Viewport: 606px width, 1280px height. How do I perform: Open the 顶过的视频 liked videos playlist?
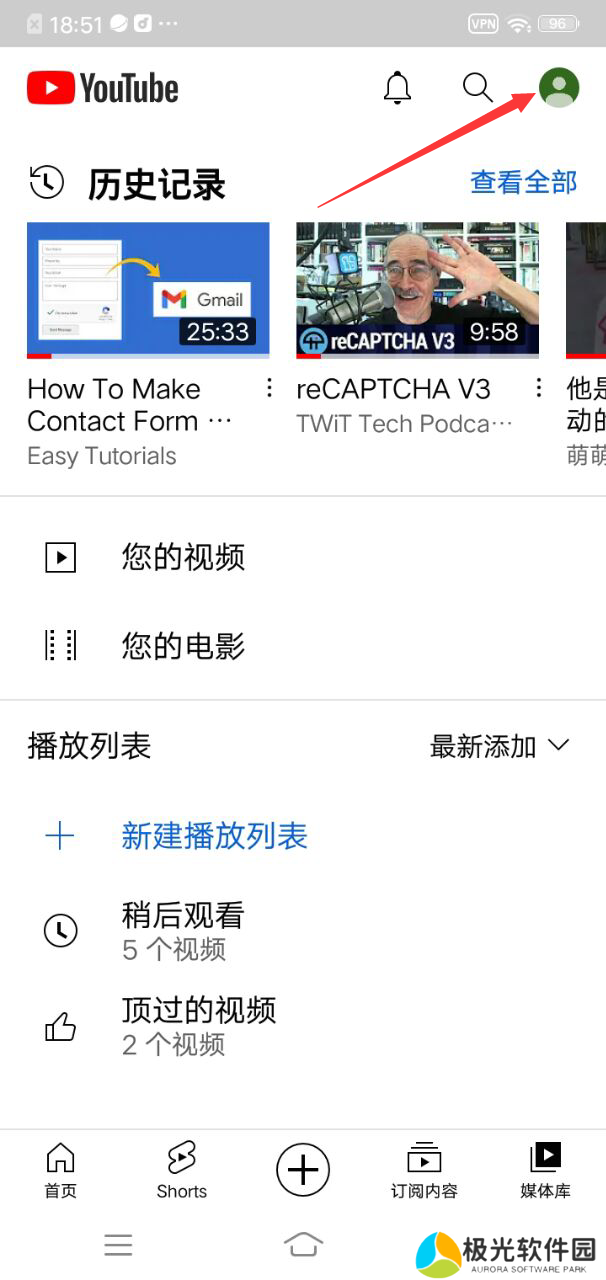coord(198,1026)
